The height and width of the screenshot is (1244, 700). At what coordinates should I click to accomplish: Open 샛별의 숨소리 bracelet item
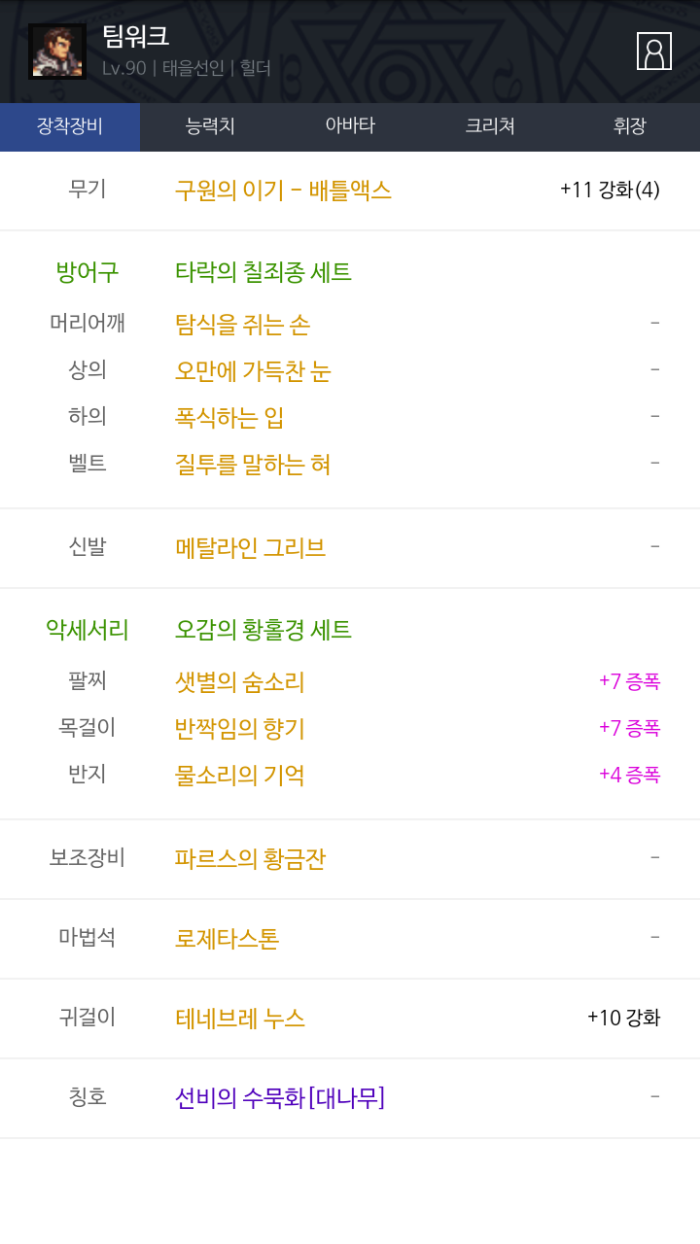(240, 682)
